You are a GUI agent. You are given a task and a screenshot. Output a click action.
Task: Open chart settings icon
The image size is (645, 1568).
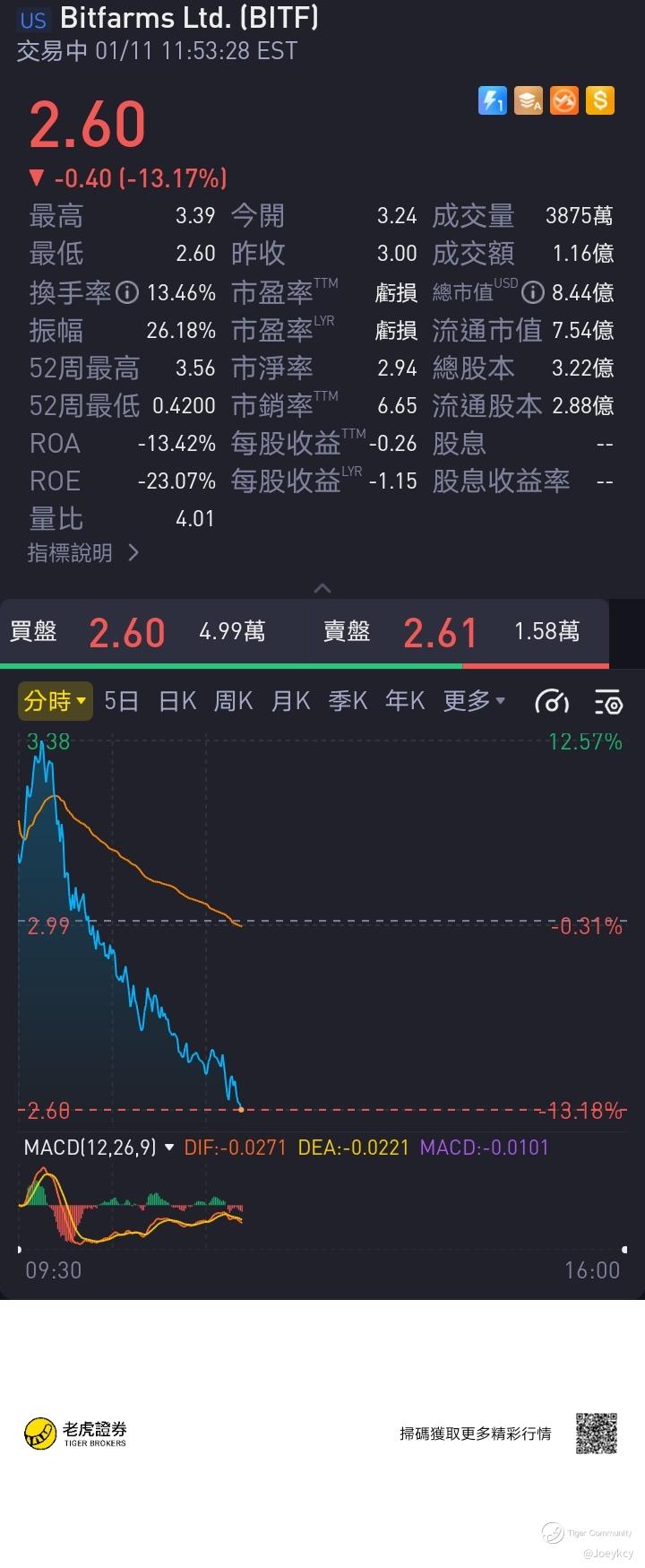point(608,702)
